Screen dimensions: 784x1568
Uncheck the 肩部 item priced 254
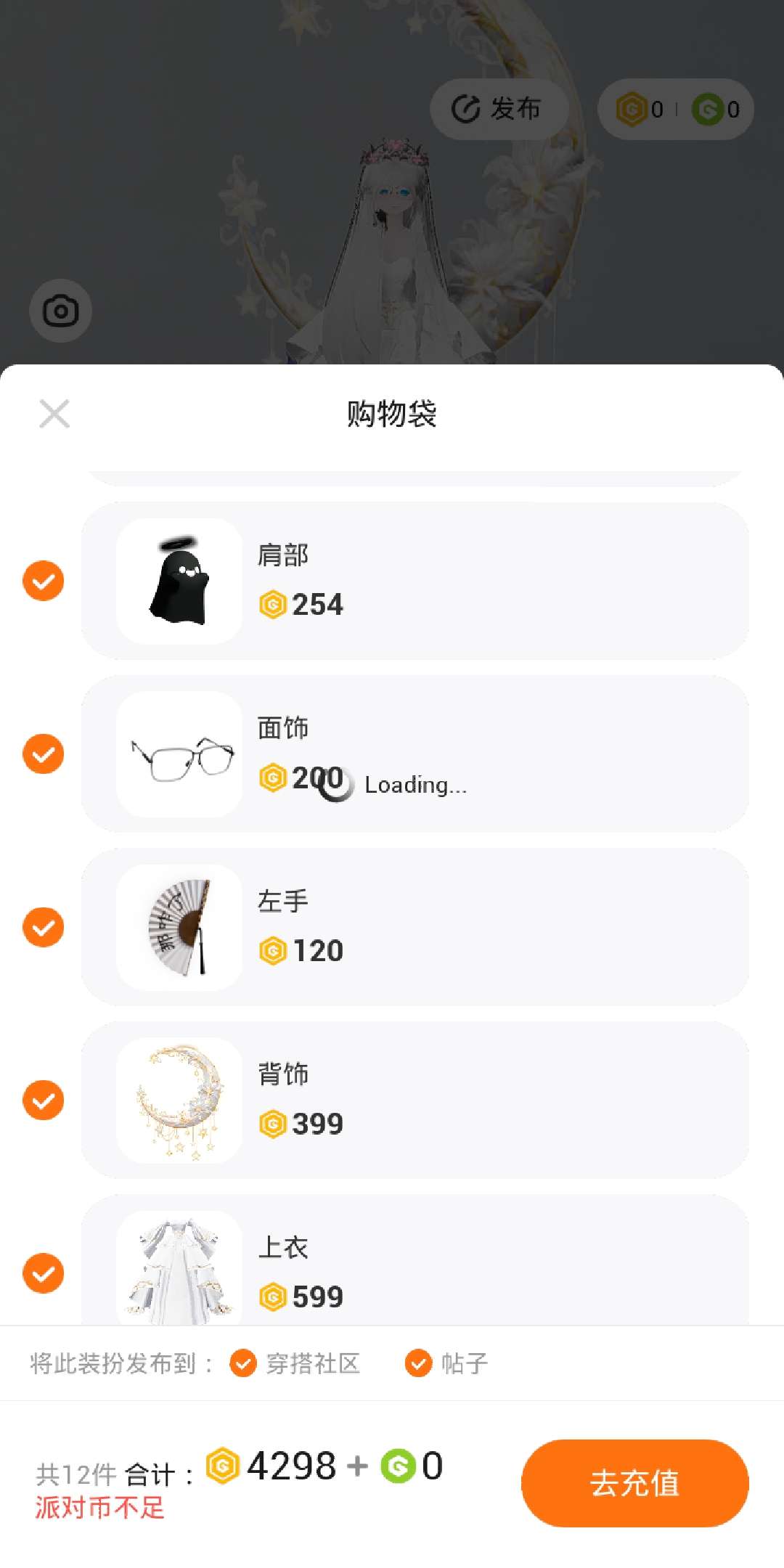(x=44, y=581)
